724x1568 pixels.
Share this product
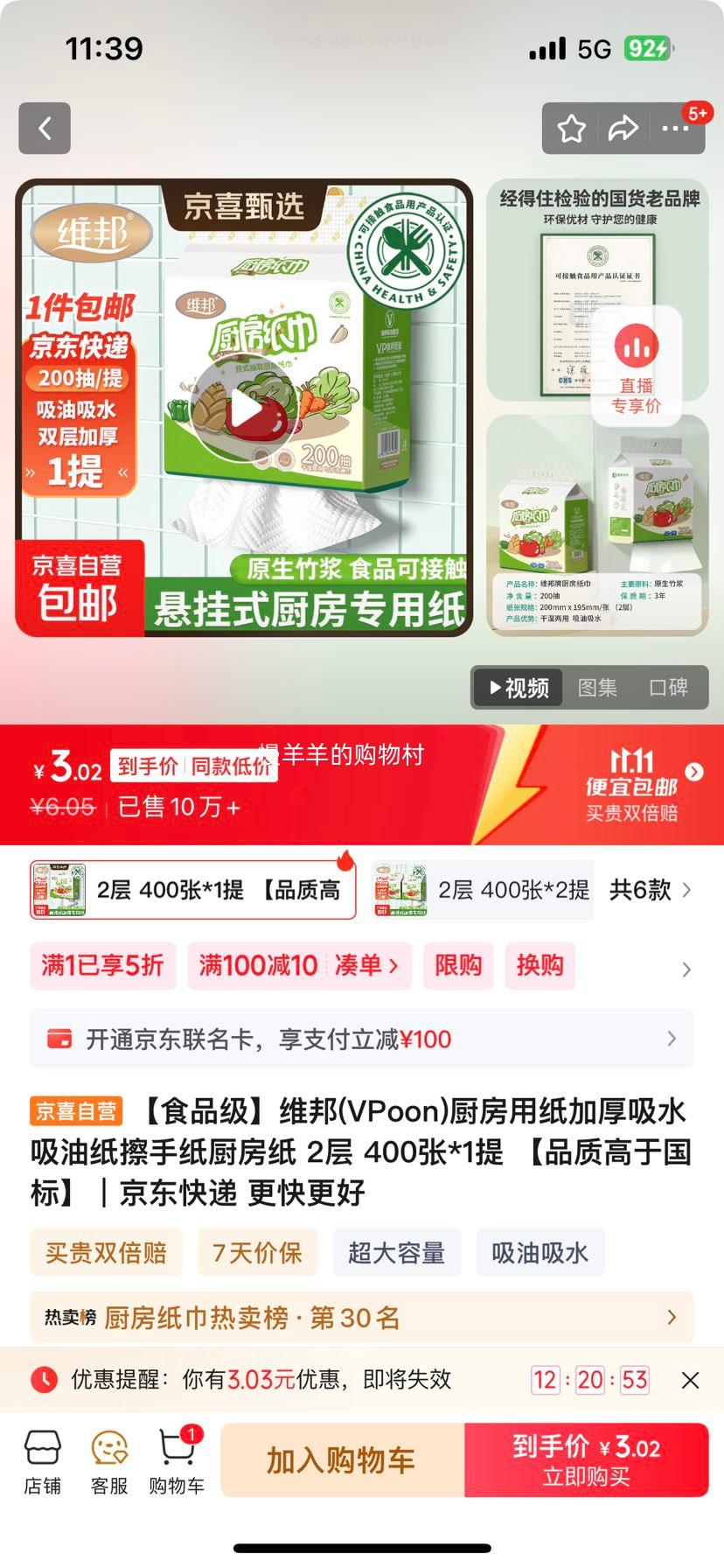tap(623, 129)
